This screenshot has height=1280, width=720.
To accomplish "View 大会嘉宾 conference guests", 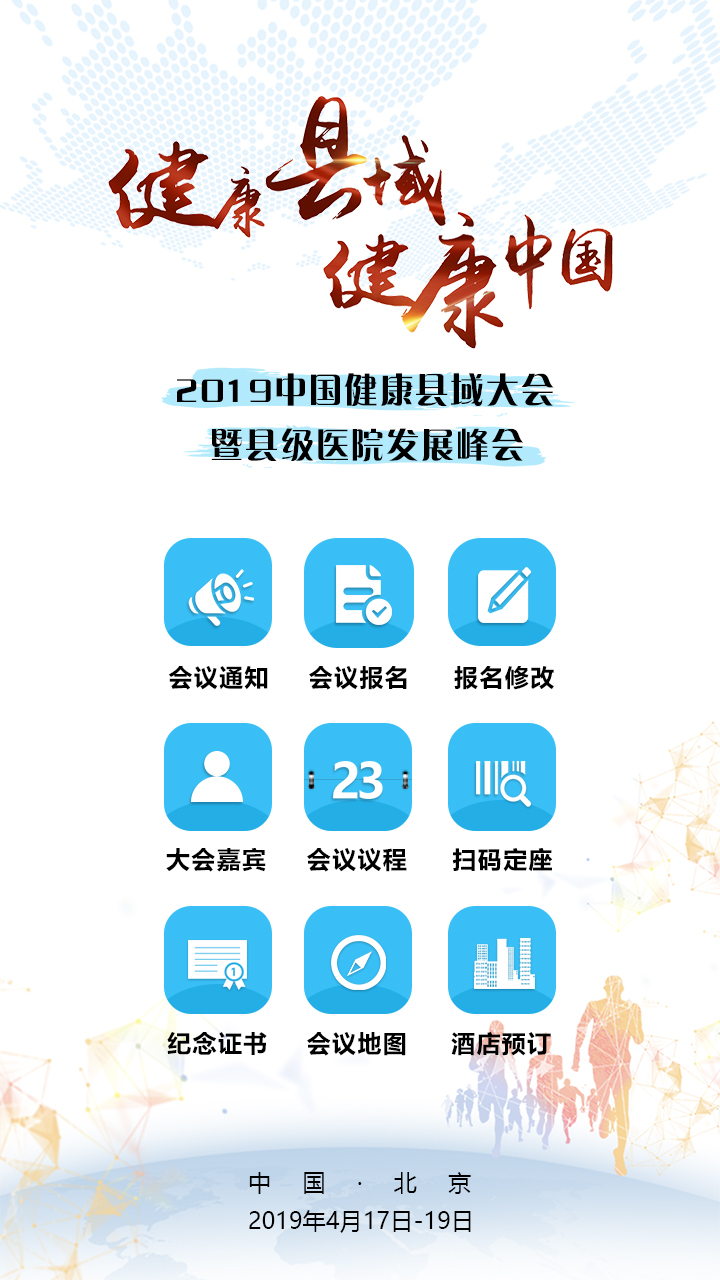I will 218,777.
